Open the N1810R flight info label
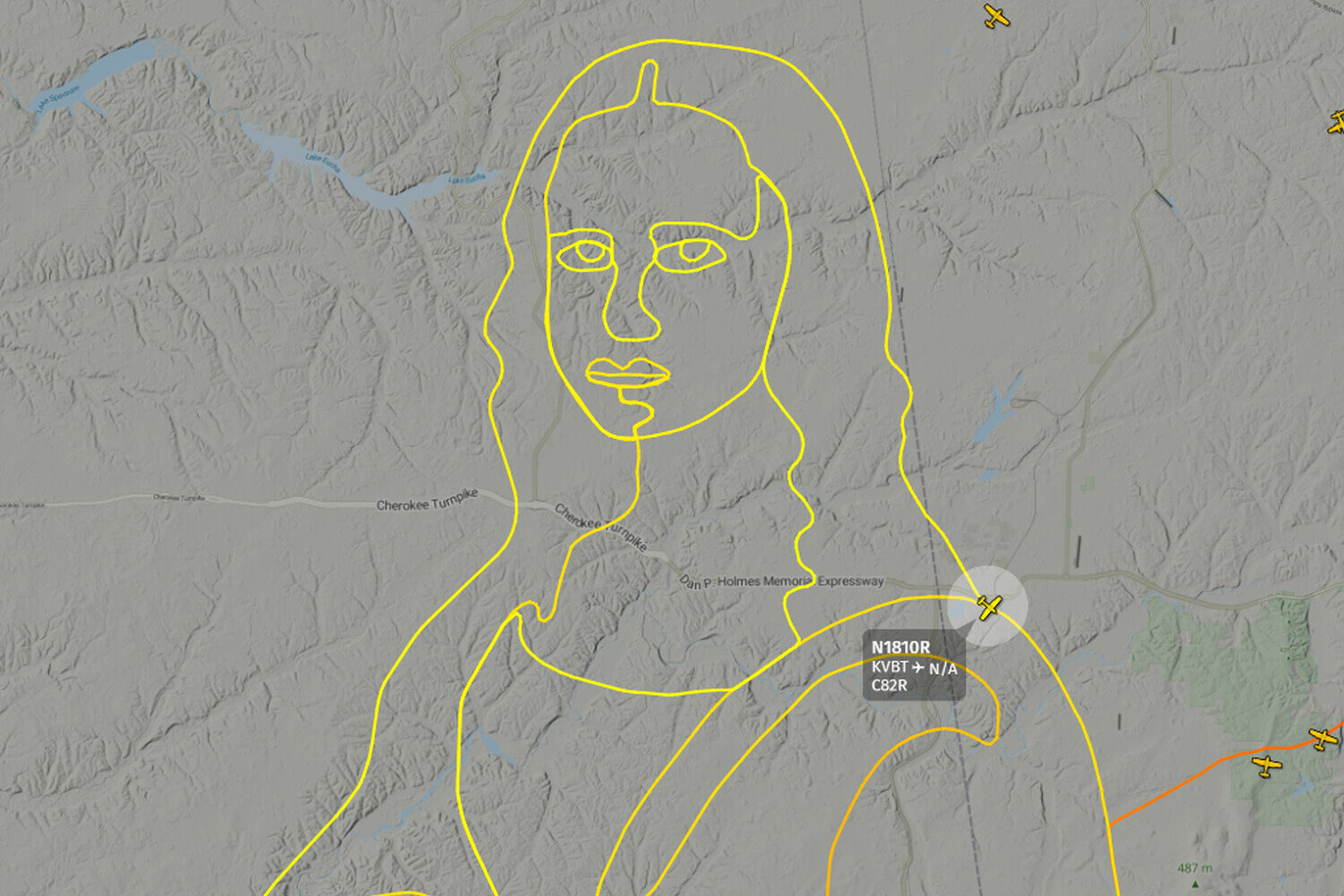This screenshot has height=896, width=1344. (x=914, y=666)
